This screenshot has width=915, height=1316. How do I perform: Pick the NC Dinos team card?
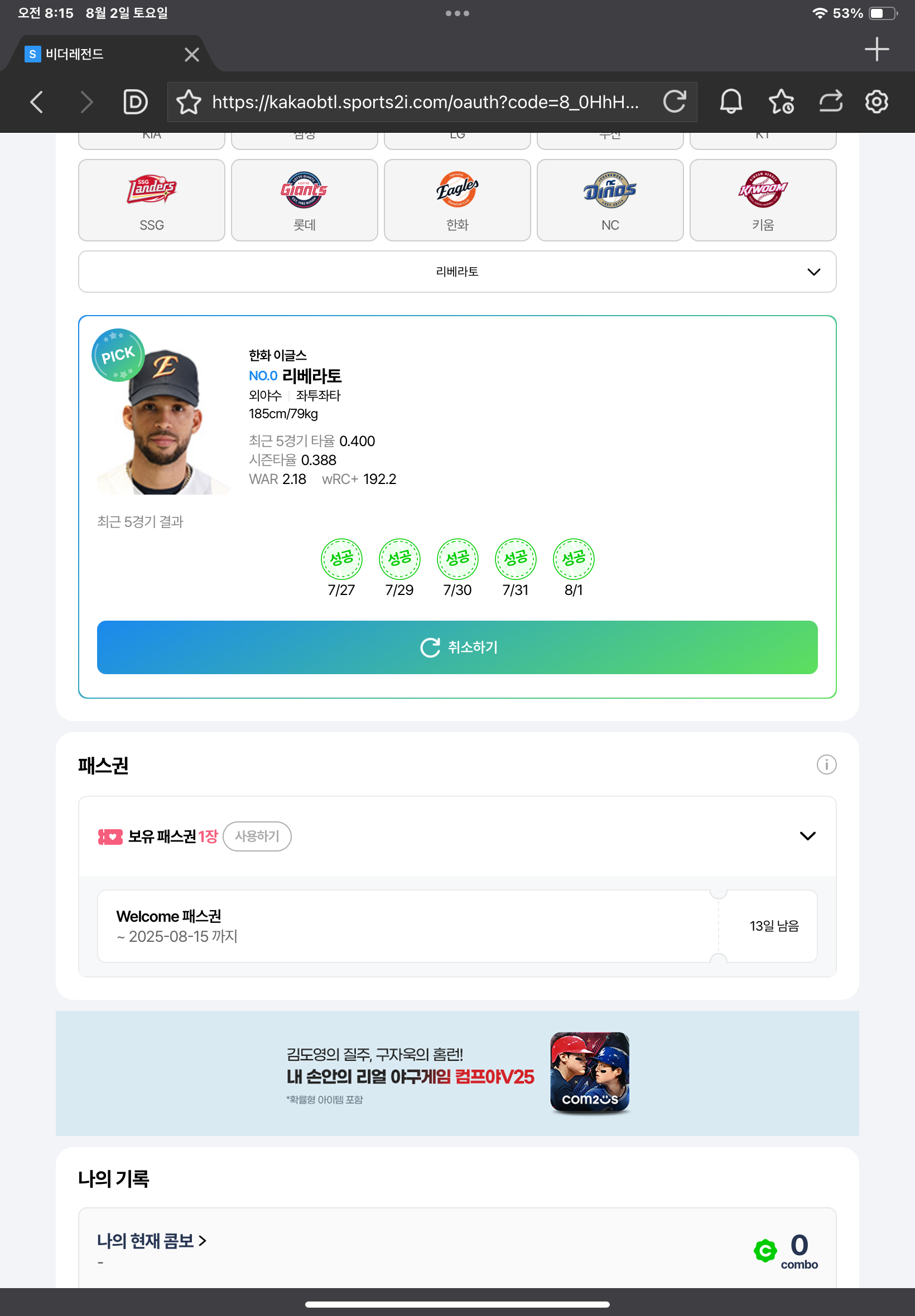(609, 200)
